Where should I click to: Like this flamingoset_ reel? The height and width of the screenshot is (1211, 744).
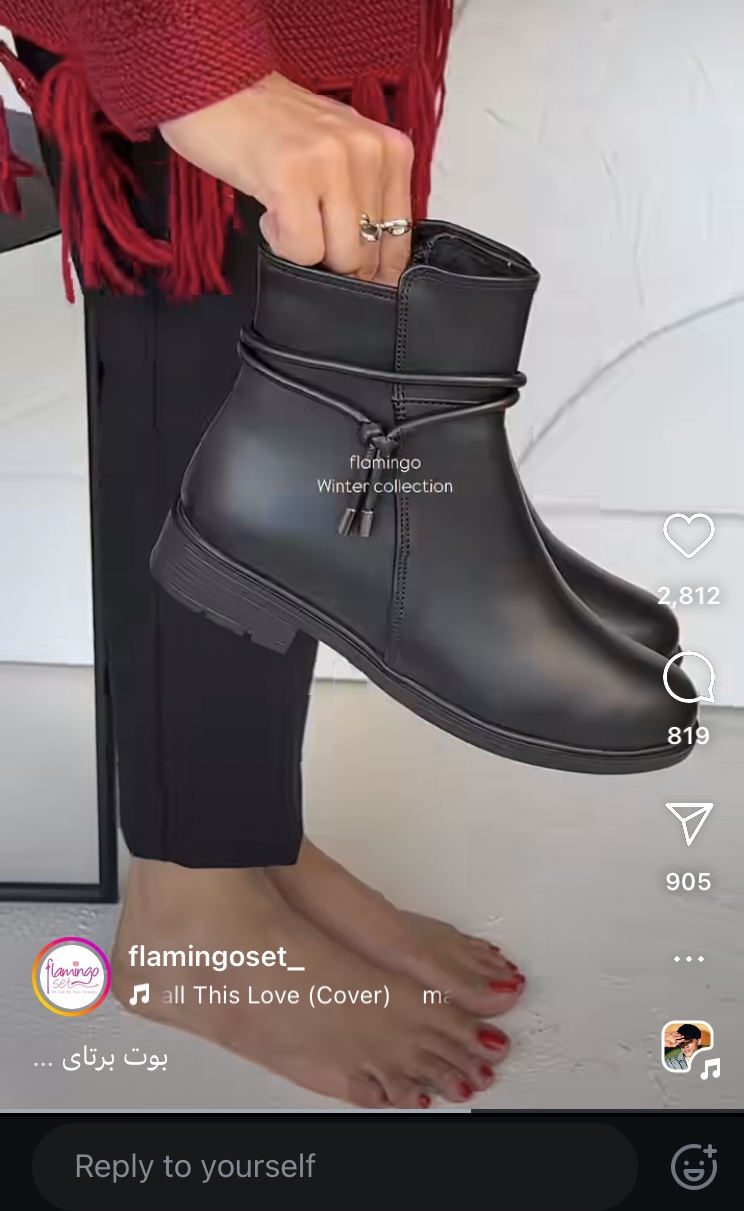[689, 537]
